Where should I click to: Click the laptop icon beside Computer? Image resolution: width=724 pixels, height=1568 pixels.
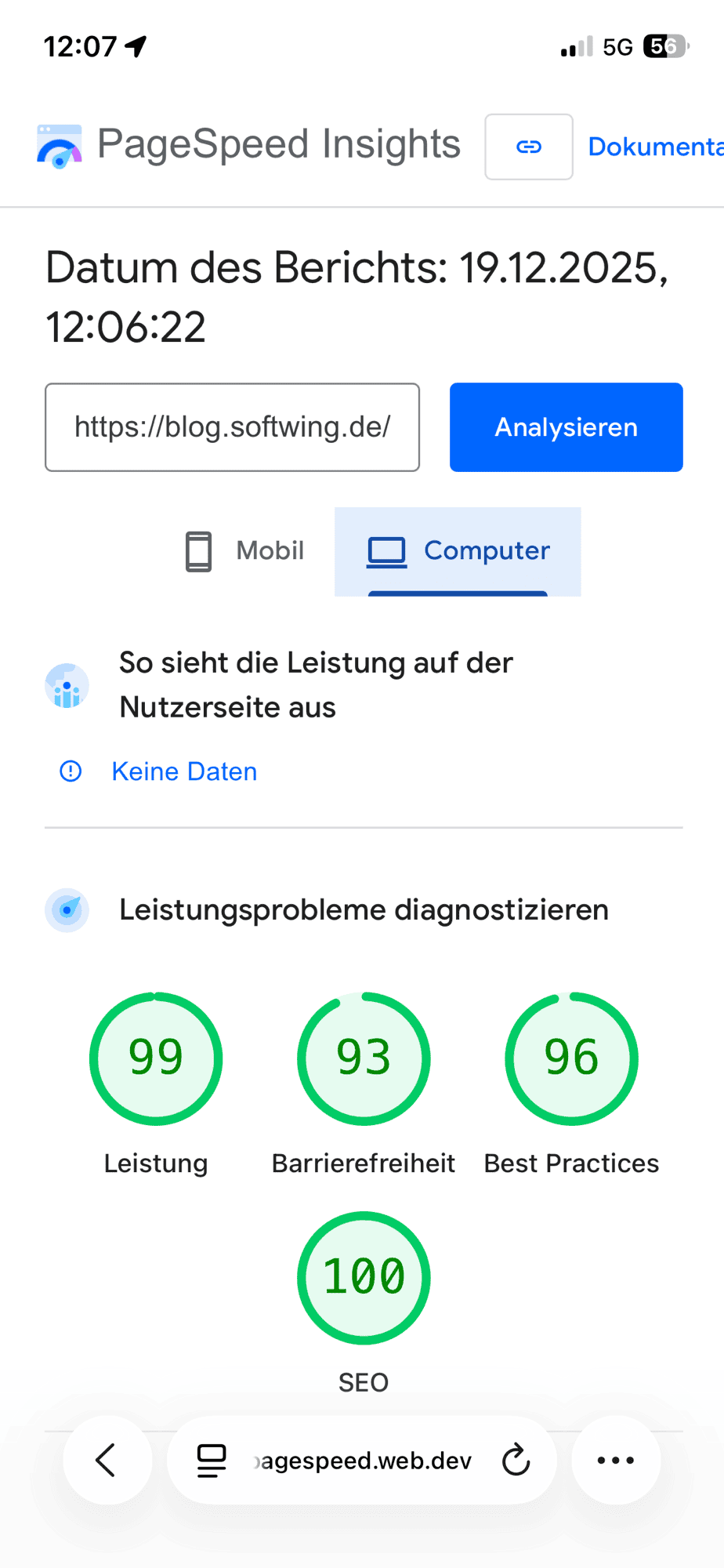[387, 551]
